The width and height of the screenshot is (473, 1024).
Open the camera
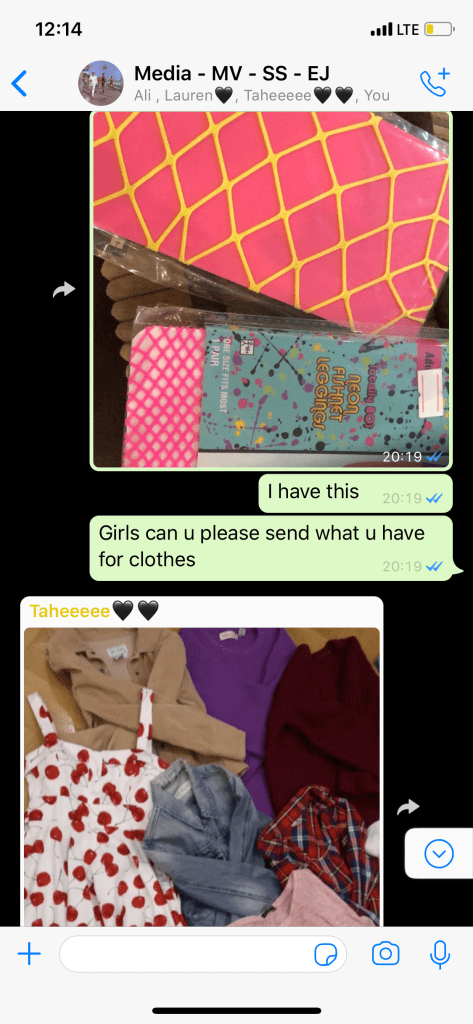[x=385, y=954]
